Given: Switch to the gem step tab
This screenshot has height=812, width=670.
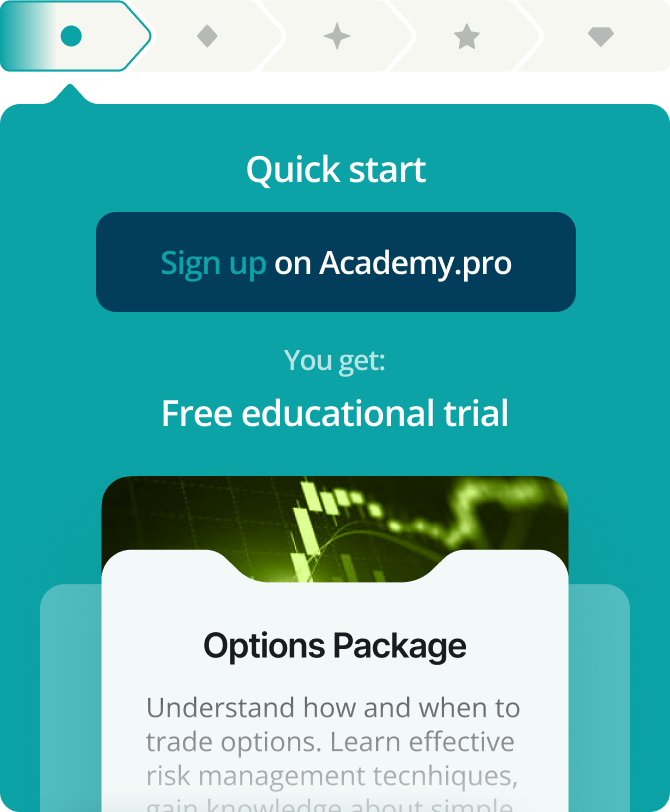Looking at the screenshot, I should 600,37.
